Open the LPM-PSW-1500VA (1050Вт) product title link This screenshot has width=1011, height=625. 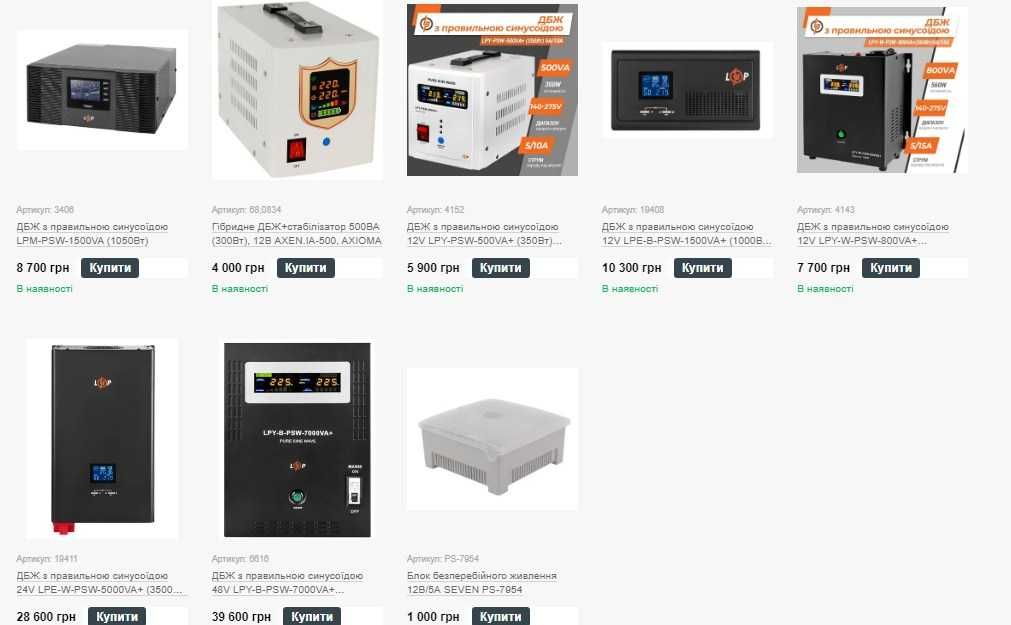click(92, 234)
